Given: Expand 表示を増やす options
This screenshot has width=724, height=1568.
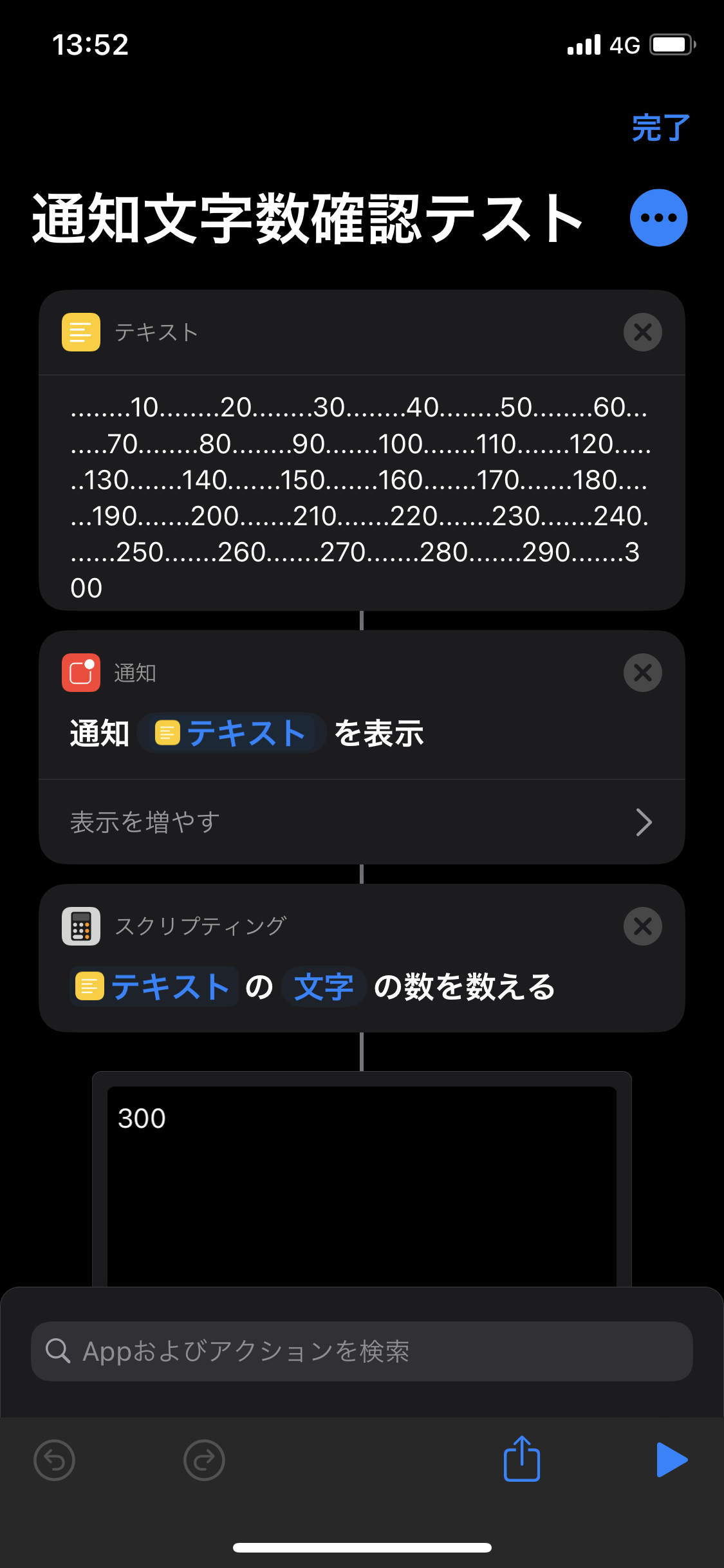Looking at the screenshot, I should click(x=362, y=822).
